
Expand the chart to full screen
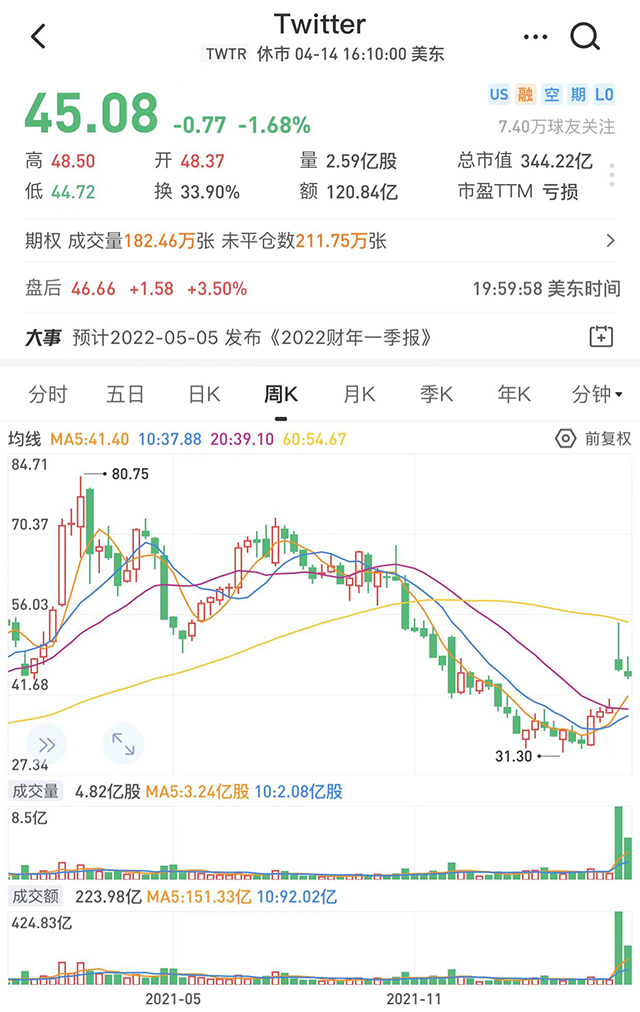point(123,744)
